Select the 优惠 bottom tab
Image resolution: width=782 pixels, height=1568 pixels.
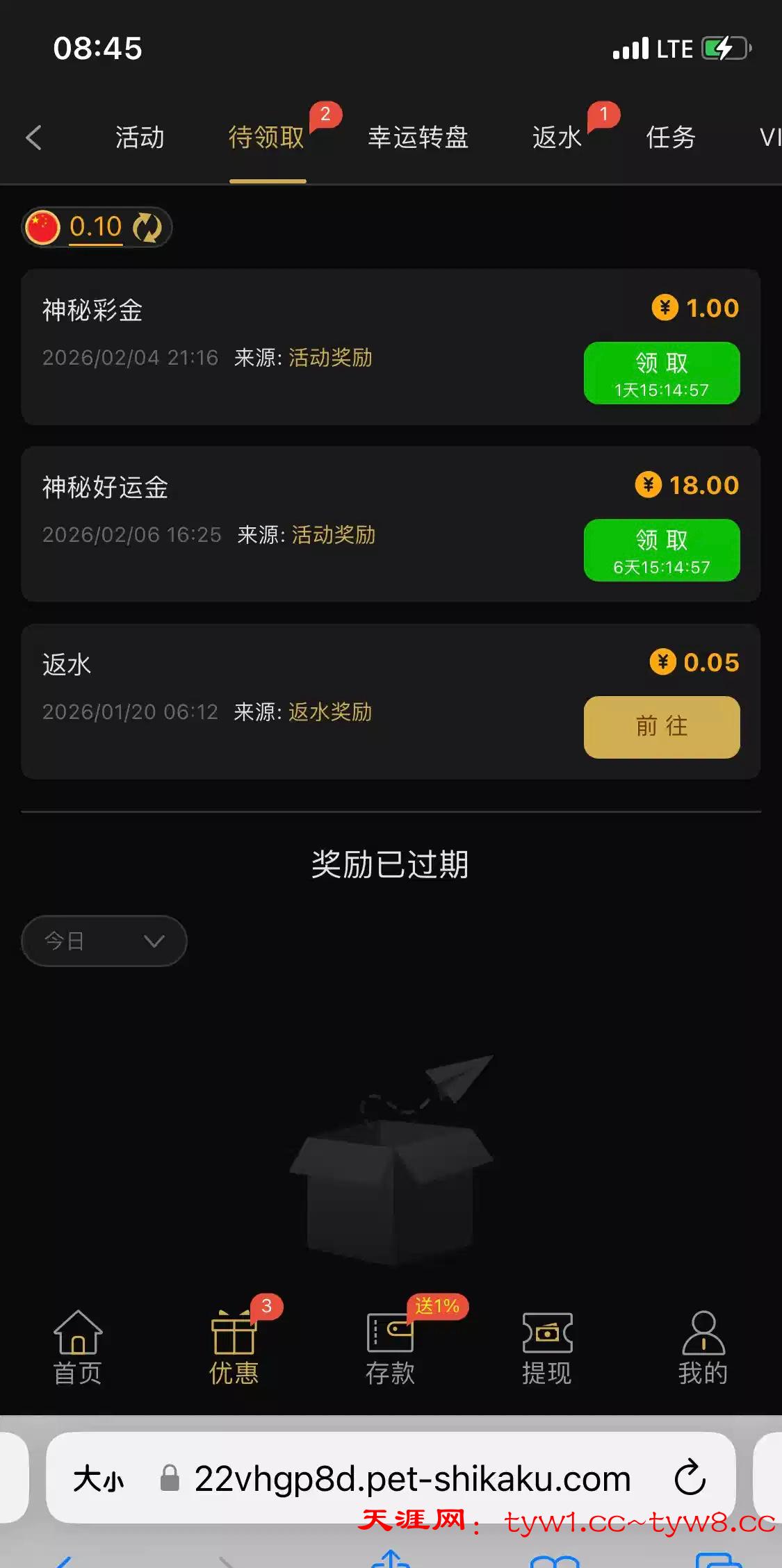234,1348
